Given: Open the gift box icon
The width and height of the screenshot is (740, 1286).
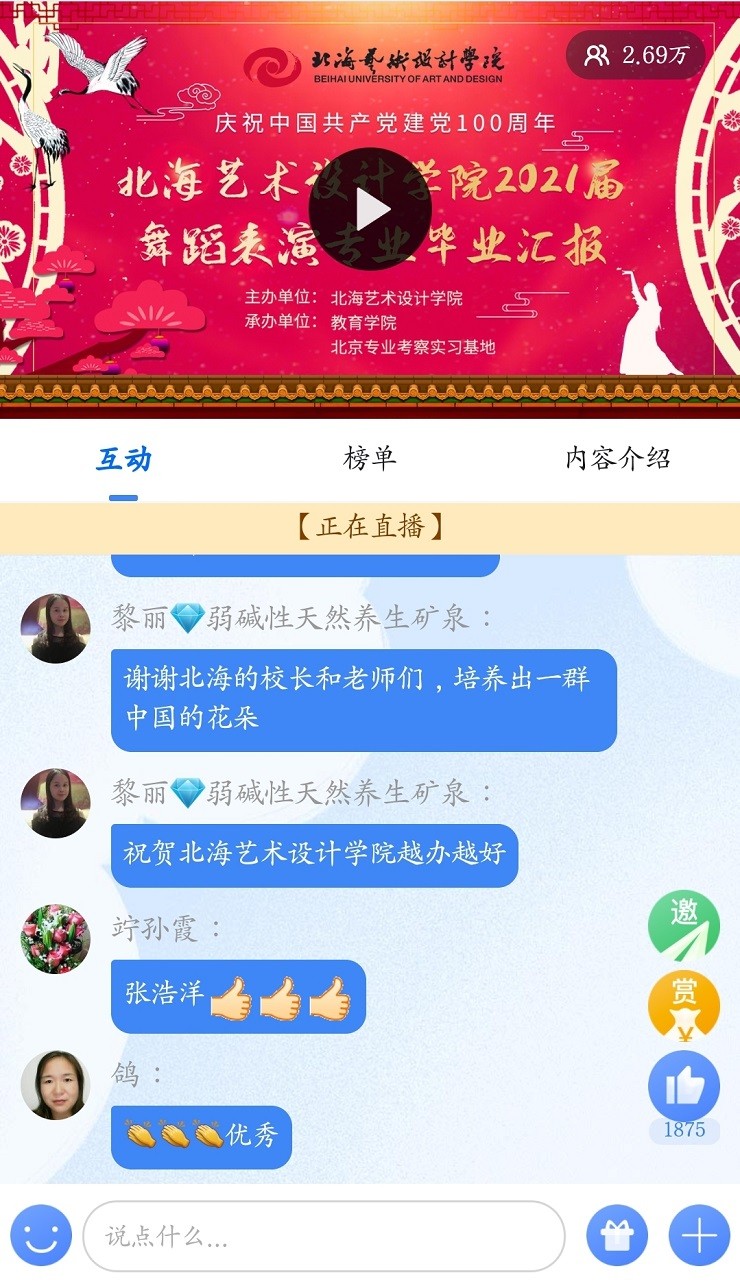Looking at the screenshot, I should click(617, 1236).
